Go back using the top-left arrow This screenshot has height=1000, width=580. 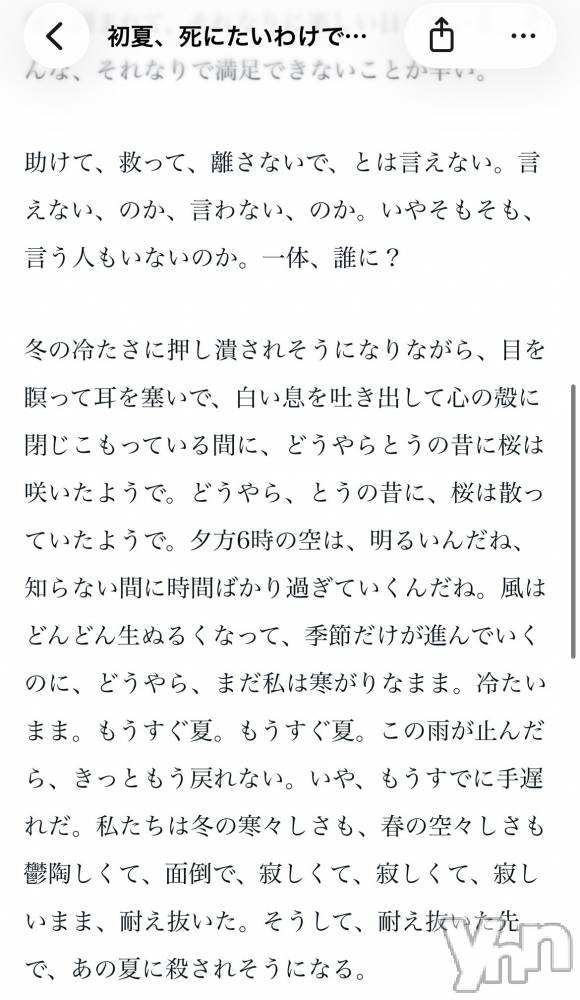click(56, 36)
